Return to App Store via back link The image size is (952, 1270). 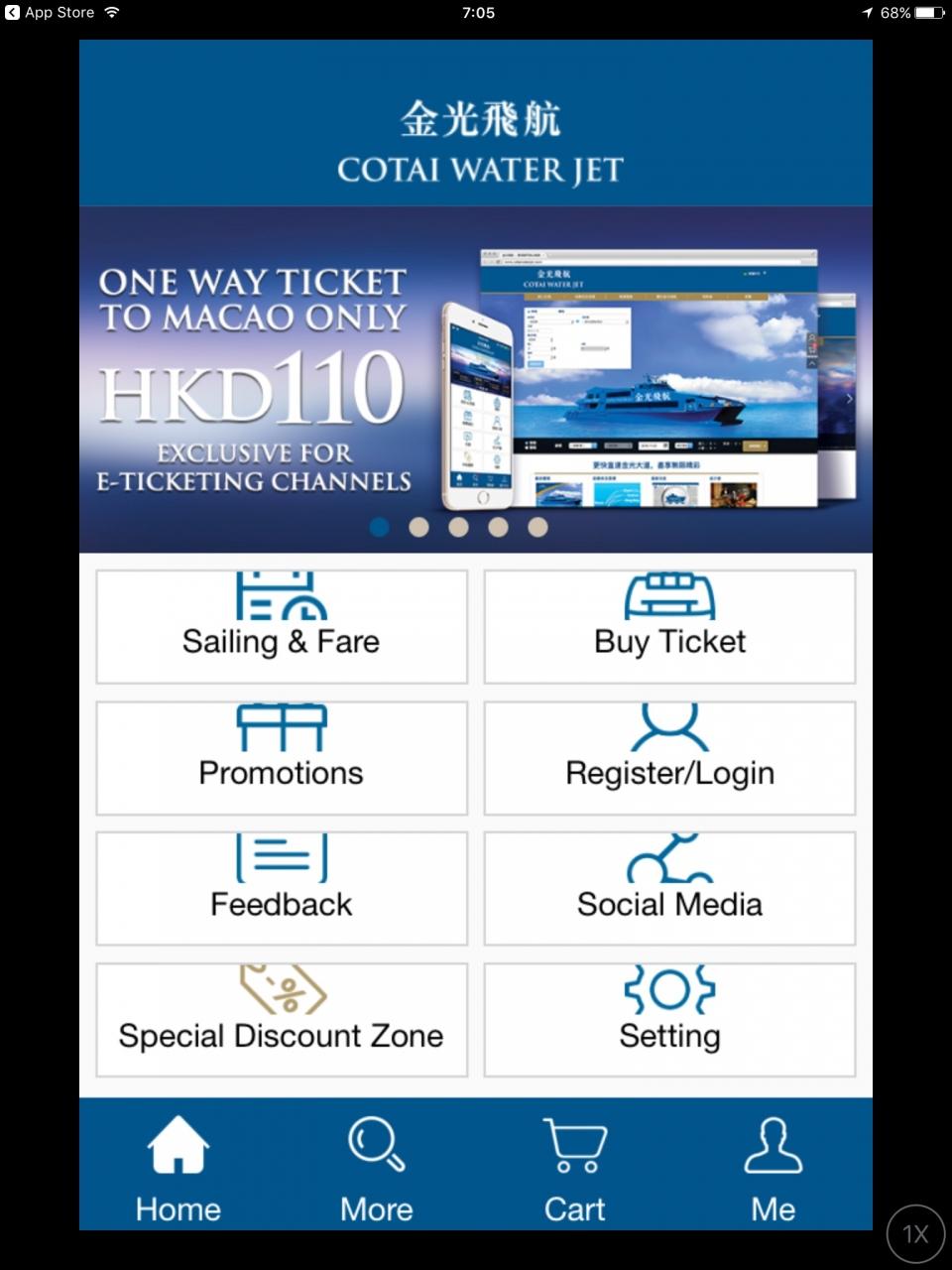click(x=50, y=13)
